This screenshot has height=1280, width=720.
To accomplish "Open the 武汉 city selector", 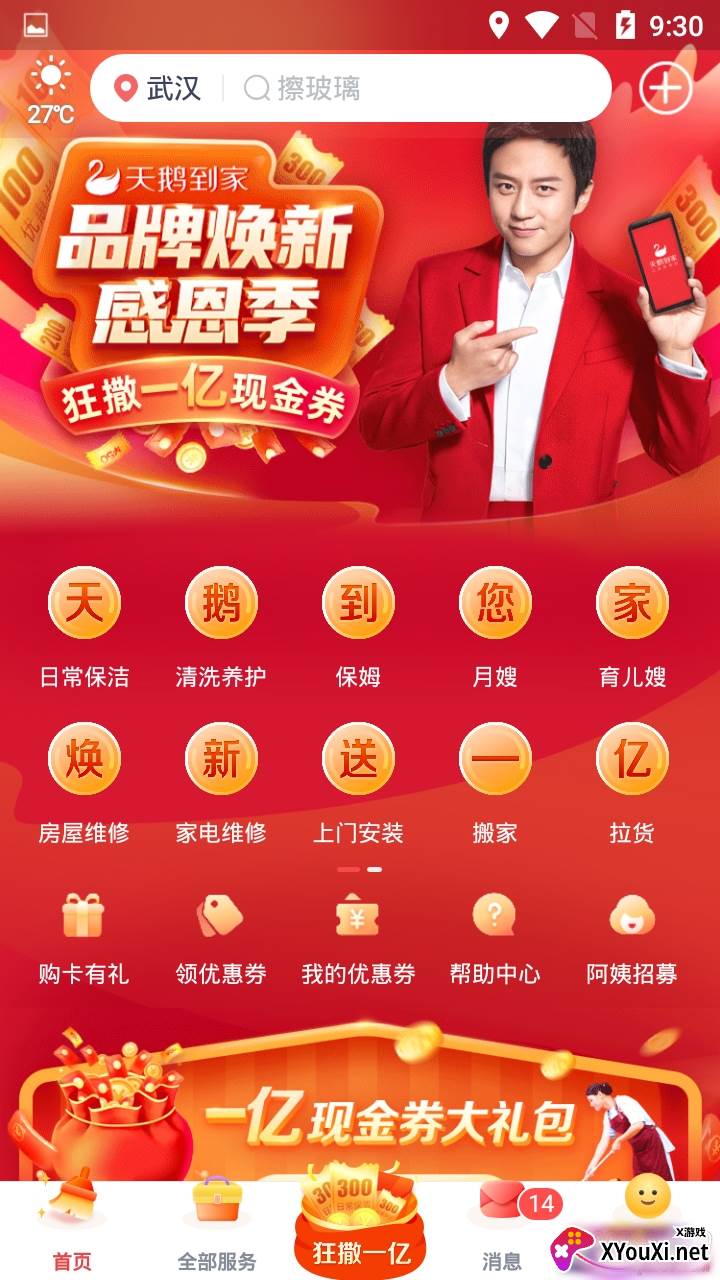I will pos(158,89).
